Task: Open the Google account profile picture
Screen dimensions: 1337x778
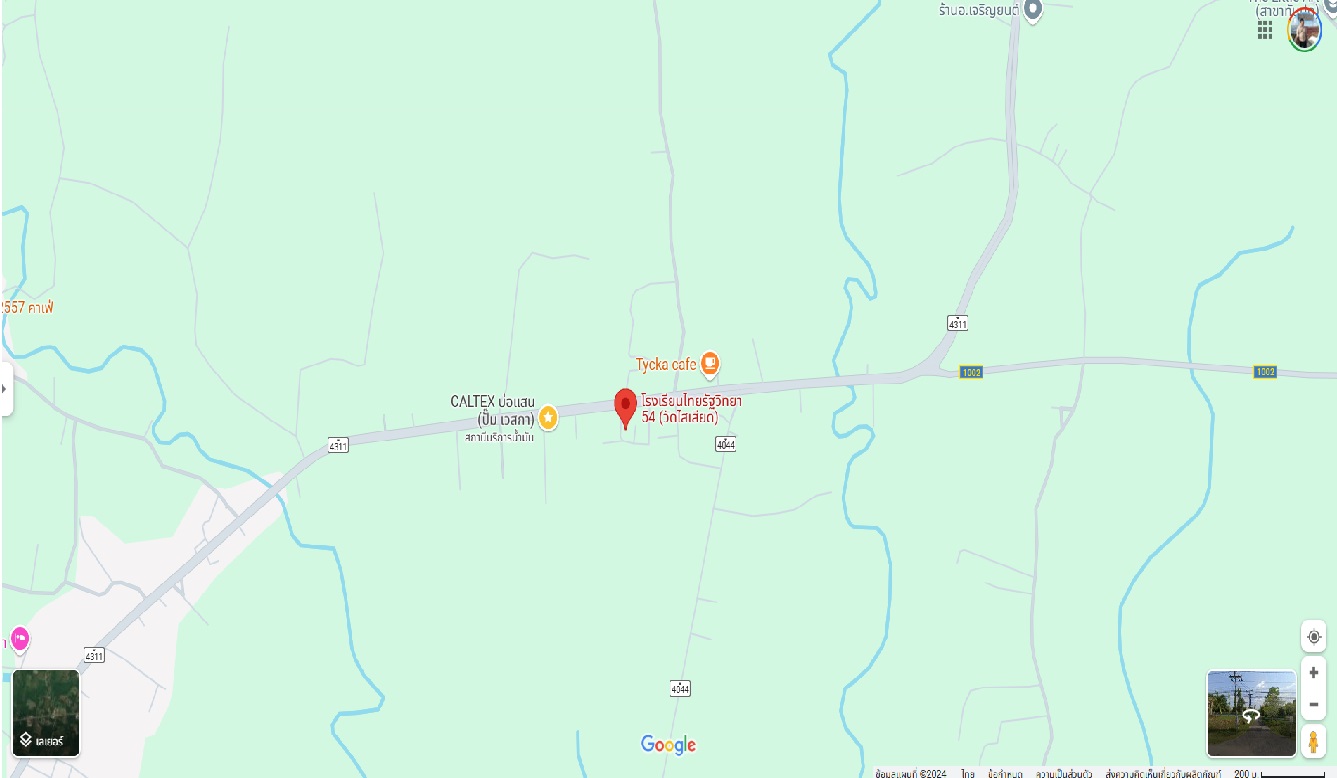Action: [1304, 31]
